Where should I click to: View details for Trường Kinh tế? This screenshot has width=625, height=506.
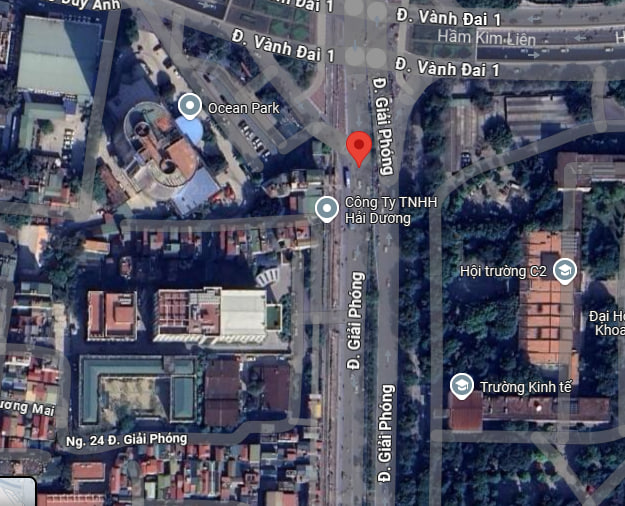pos(461,386)
